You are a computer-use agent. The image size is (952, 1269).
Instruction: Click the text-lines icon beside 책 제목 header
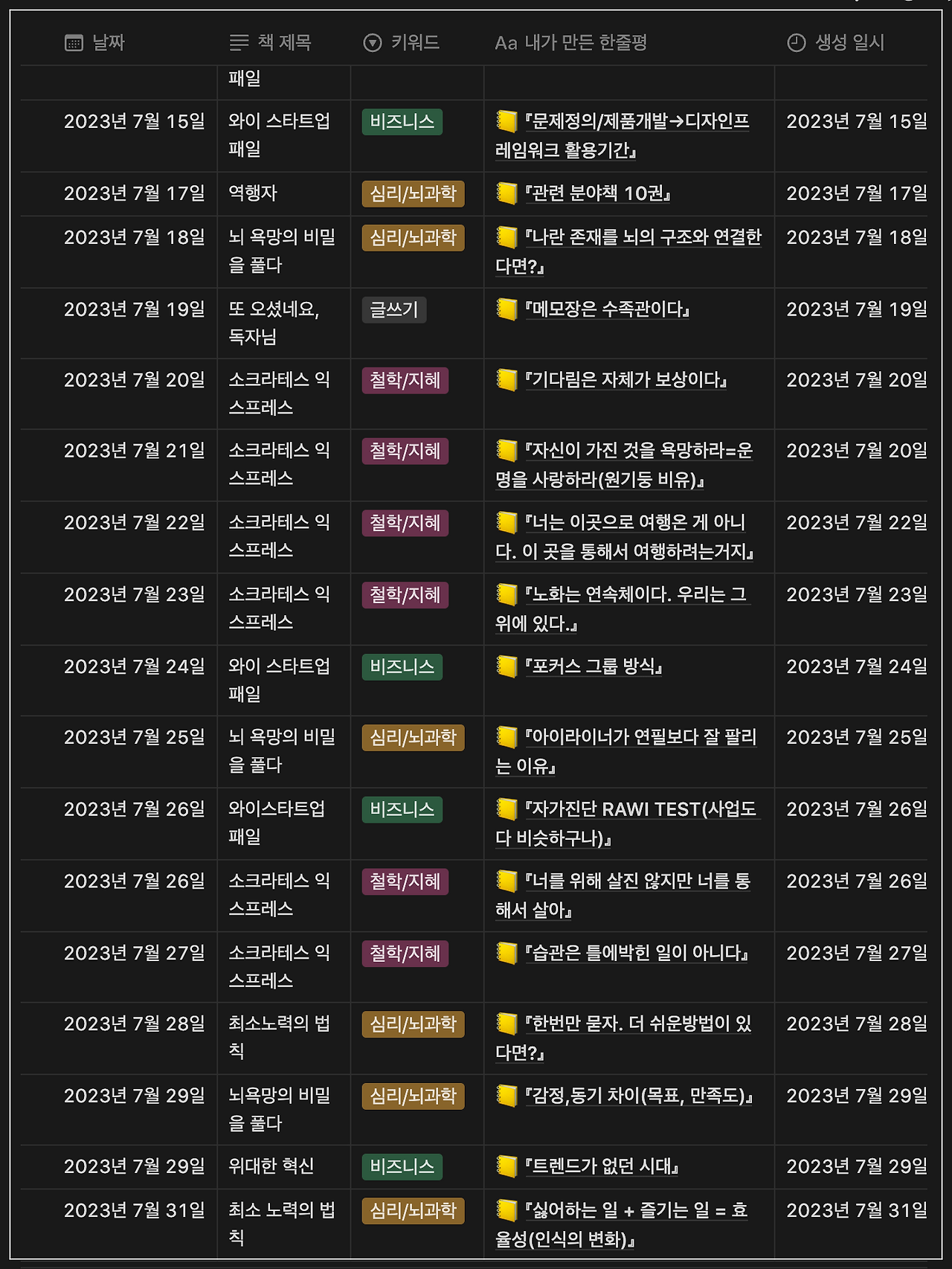[237, 43]
